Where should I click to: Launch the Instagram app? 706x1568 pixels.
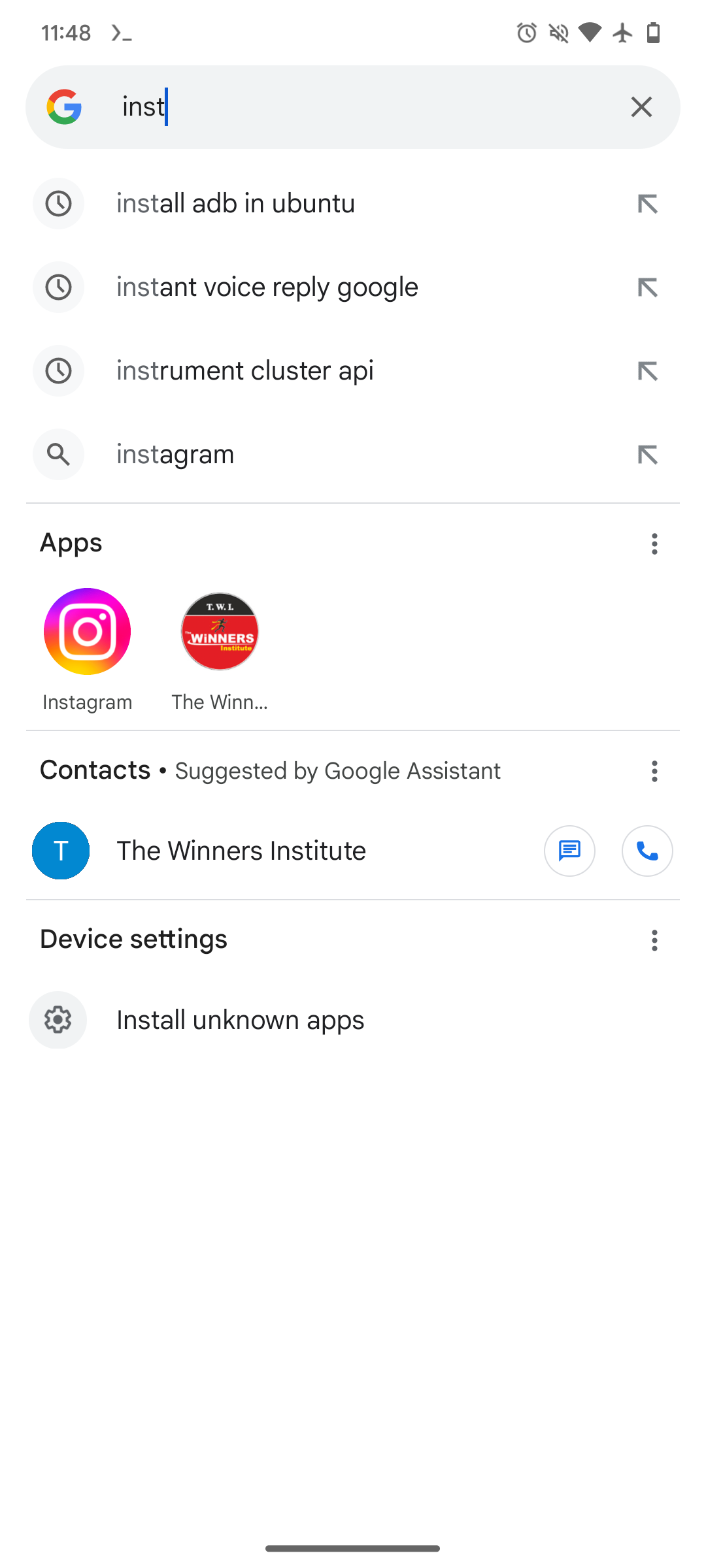tap(87, 632)
